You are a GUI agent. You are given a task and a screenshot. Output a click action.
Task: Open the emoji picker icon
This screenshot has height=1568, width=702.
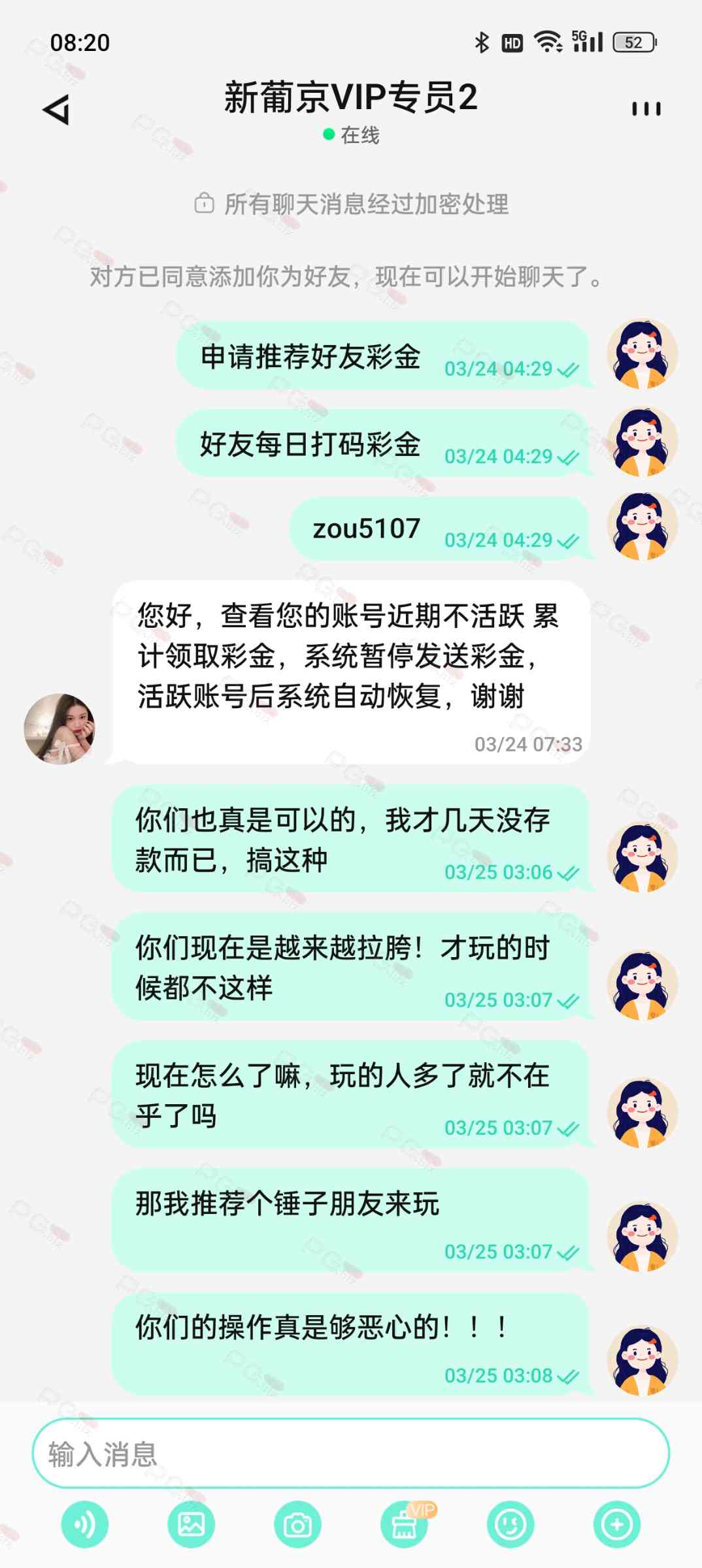click(x=510, y=1524)
